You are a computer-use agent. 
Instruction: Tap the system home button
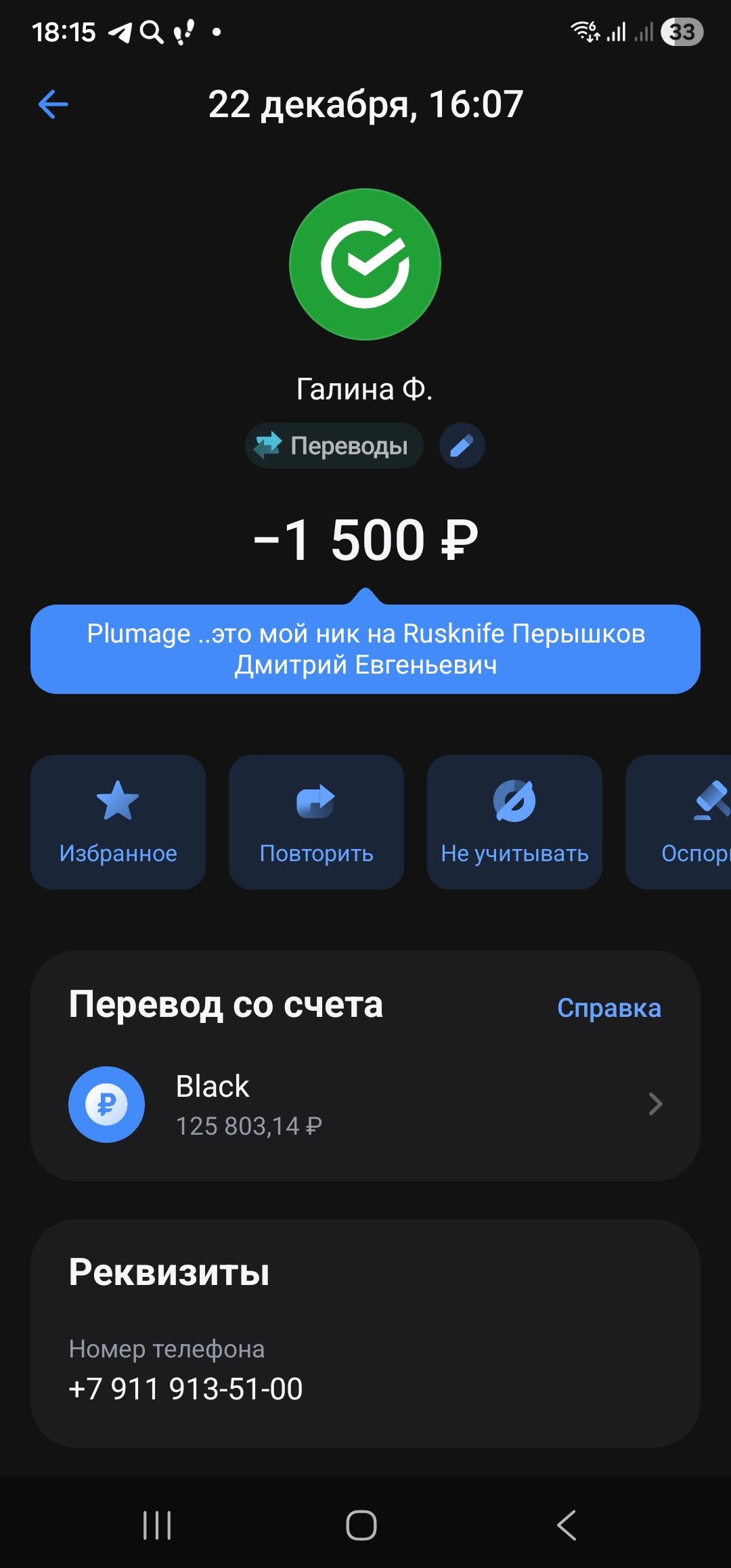[x=361, y=1525]
